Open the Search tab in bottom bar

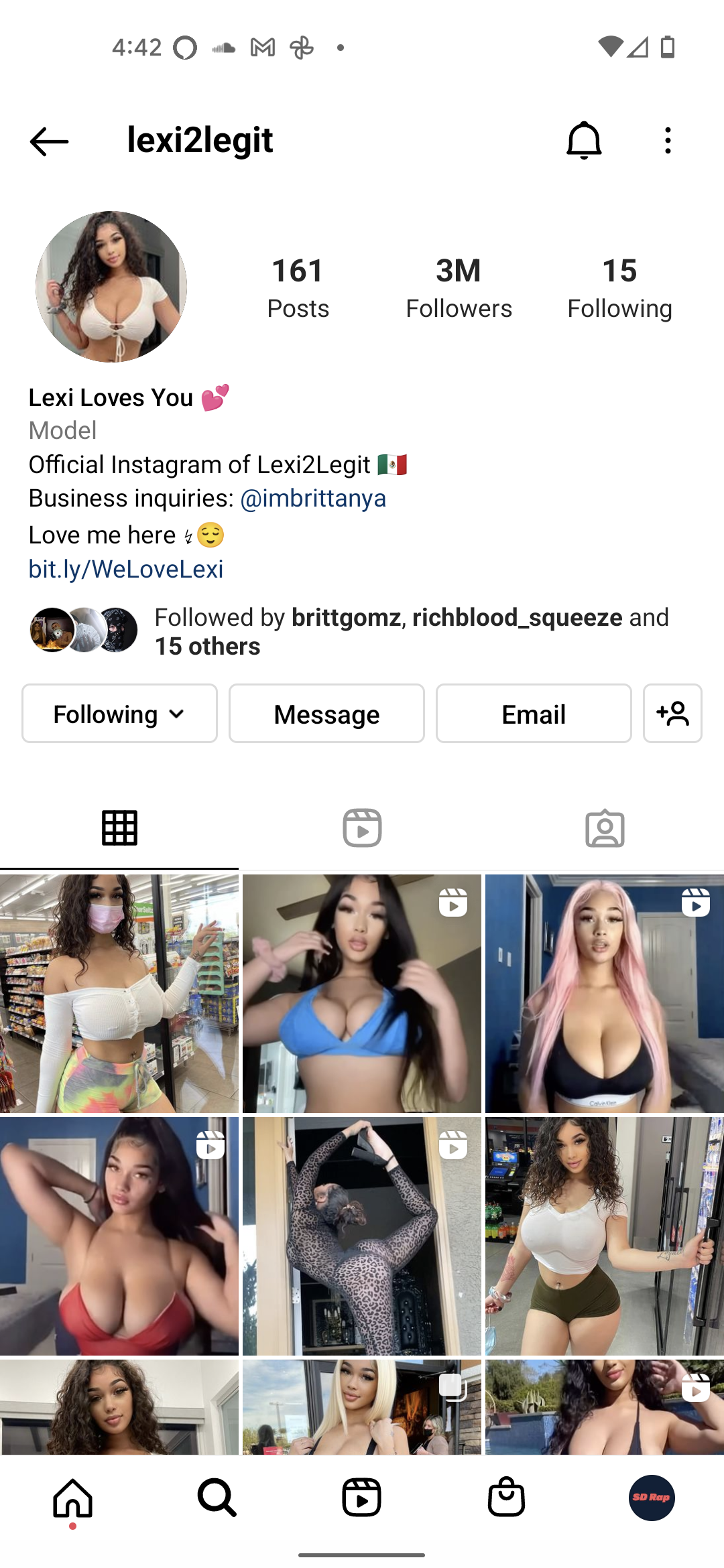217,1498
